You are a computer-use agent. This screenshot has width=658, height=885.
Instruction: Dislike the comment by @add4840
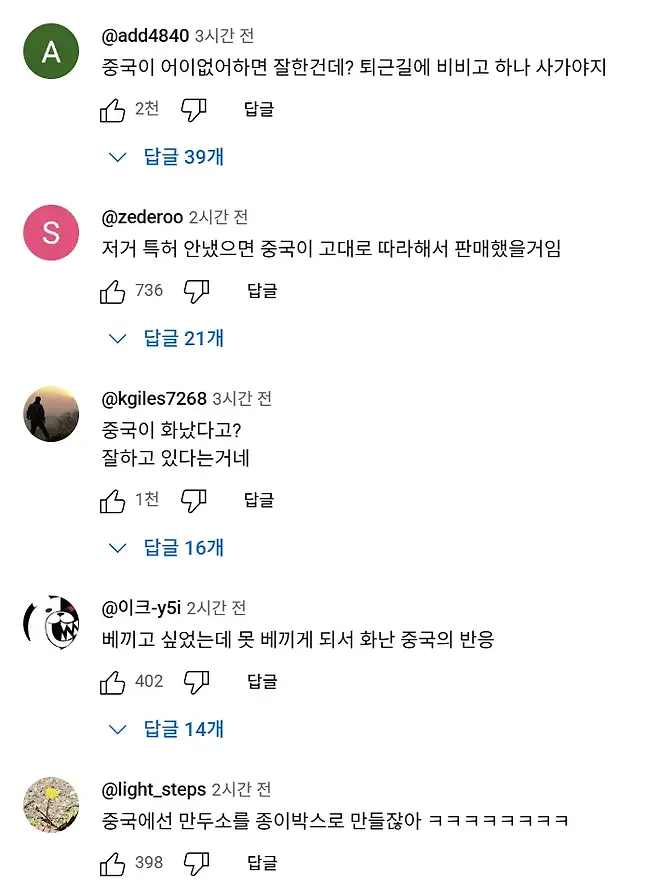pos(193,110)
